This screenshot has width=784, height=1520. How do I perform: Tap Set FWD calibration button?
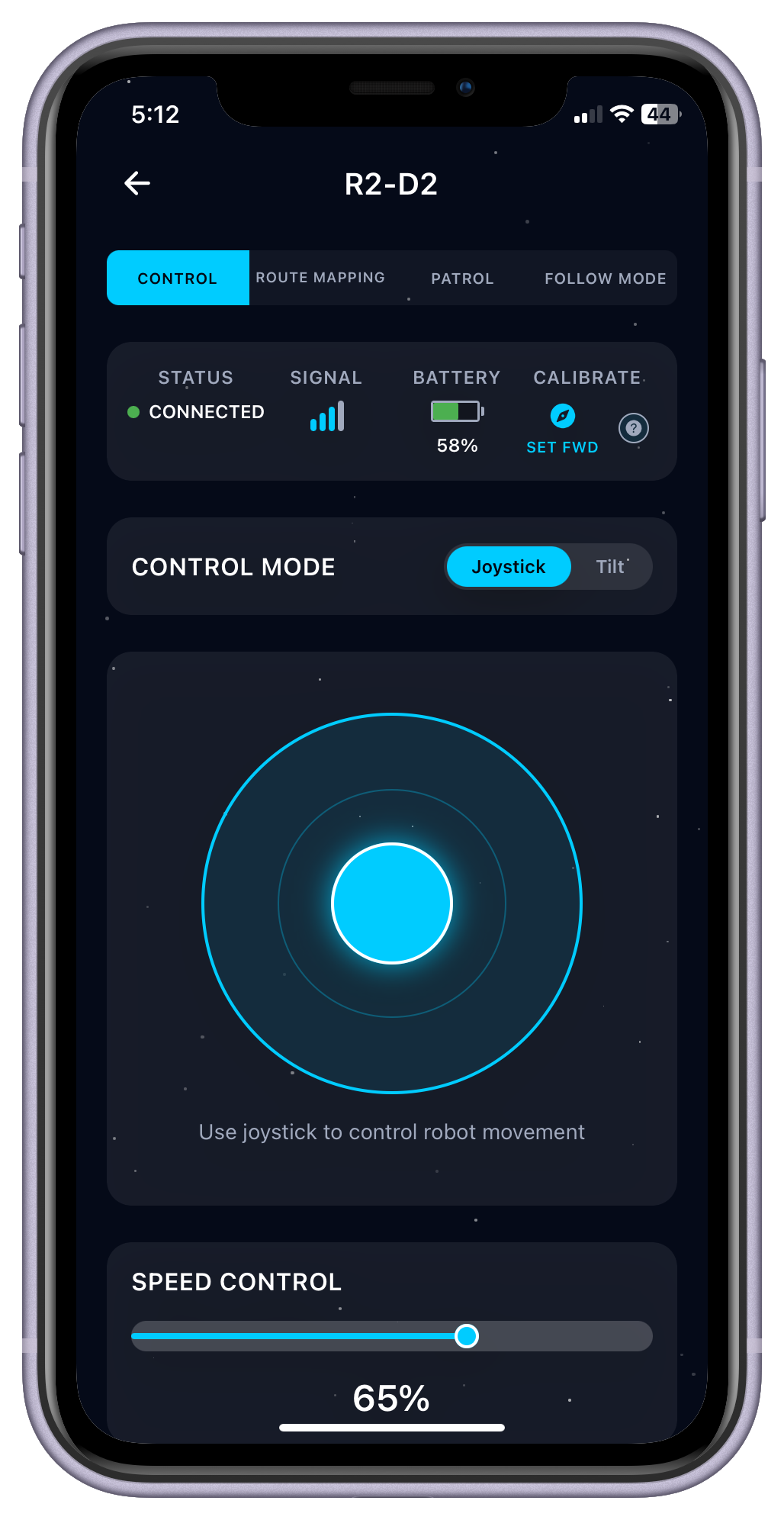563,429
